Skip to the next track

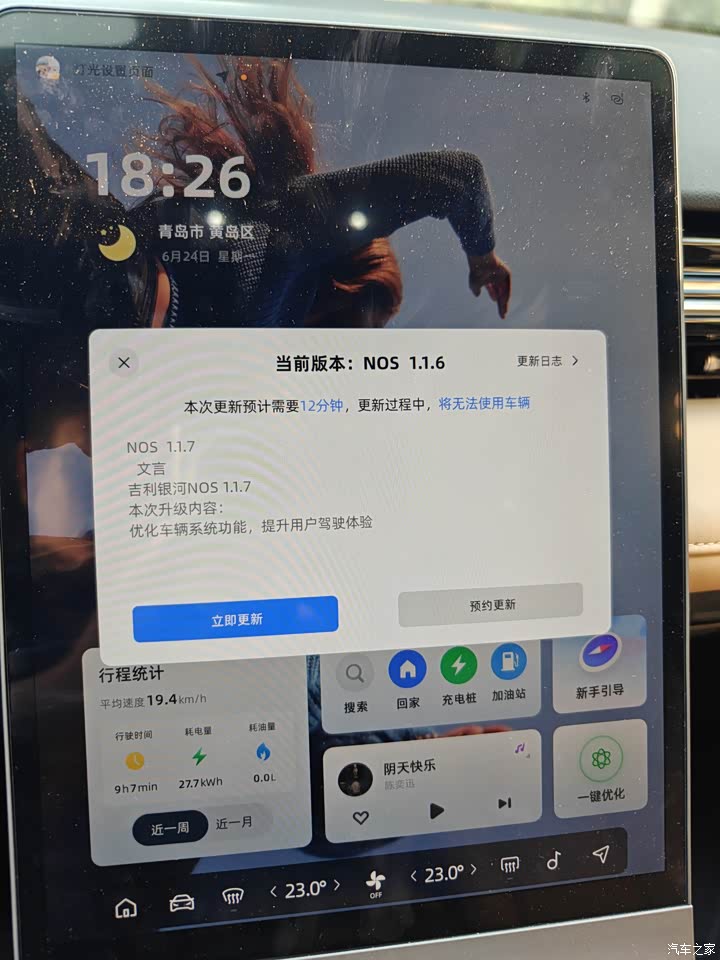click(504, 803)
